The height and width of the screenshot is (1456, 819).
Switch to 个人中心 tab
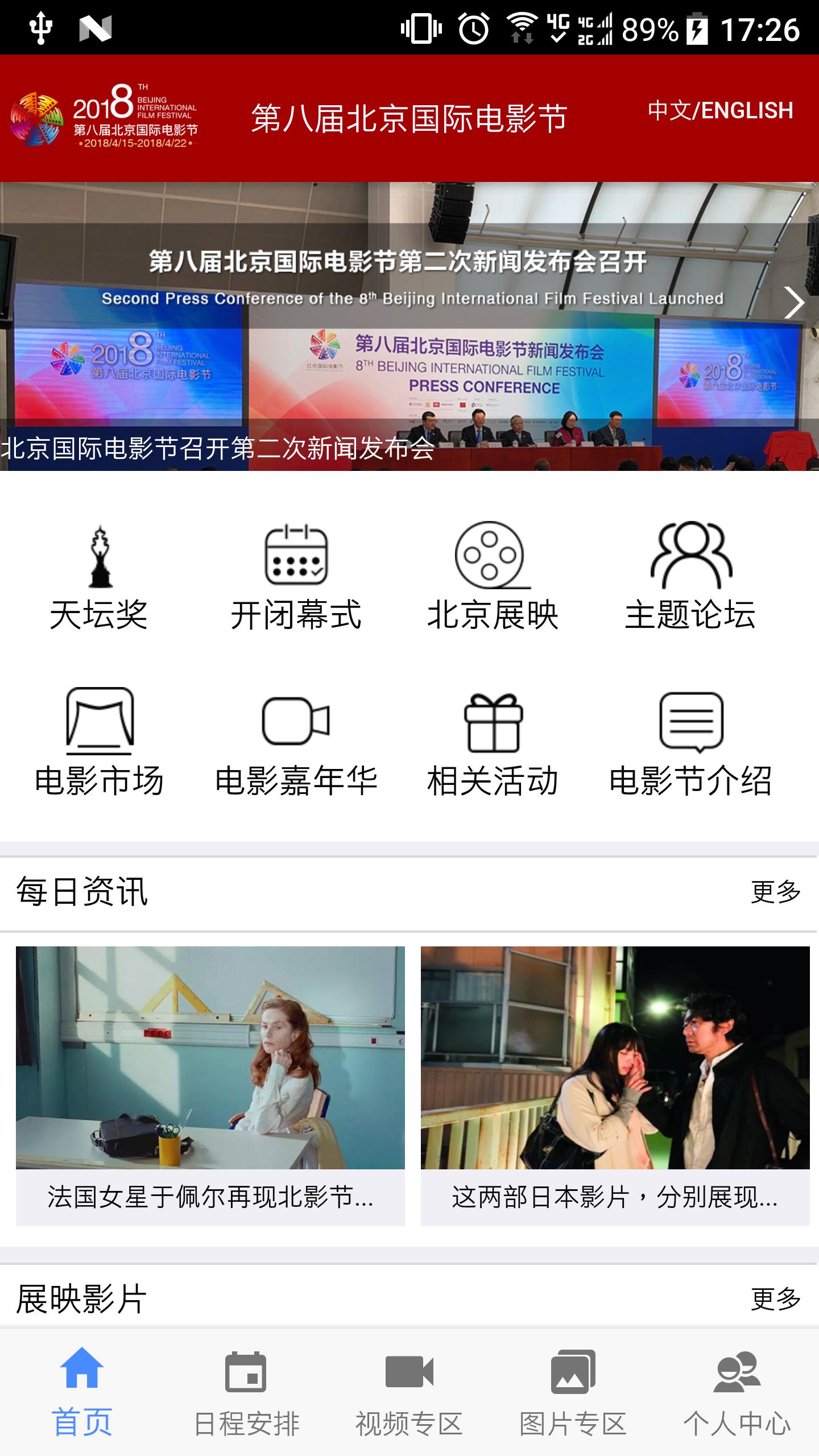pos(737,1392)
